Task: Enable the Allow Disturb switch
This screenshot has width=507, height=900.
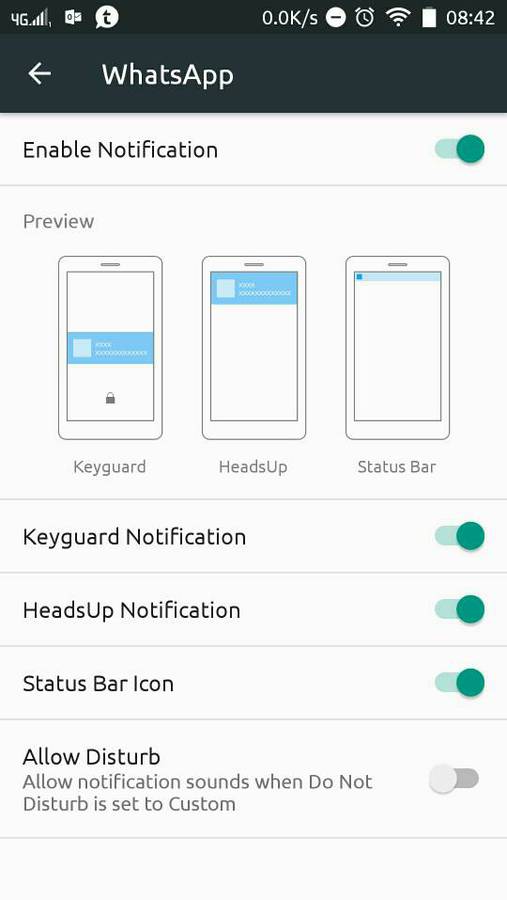Action: pos(454,779)
